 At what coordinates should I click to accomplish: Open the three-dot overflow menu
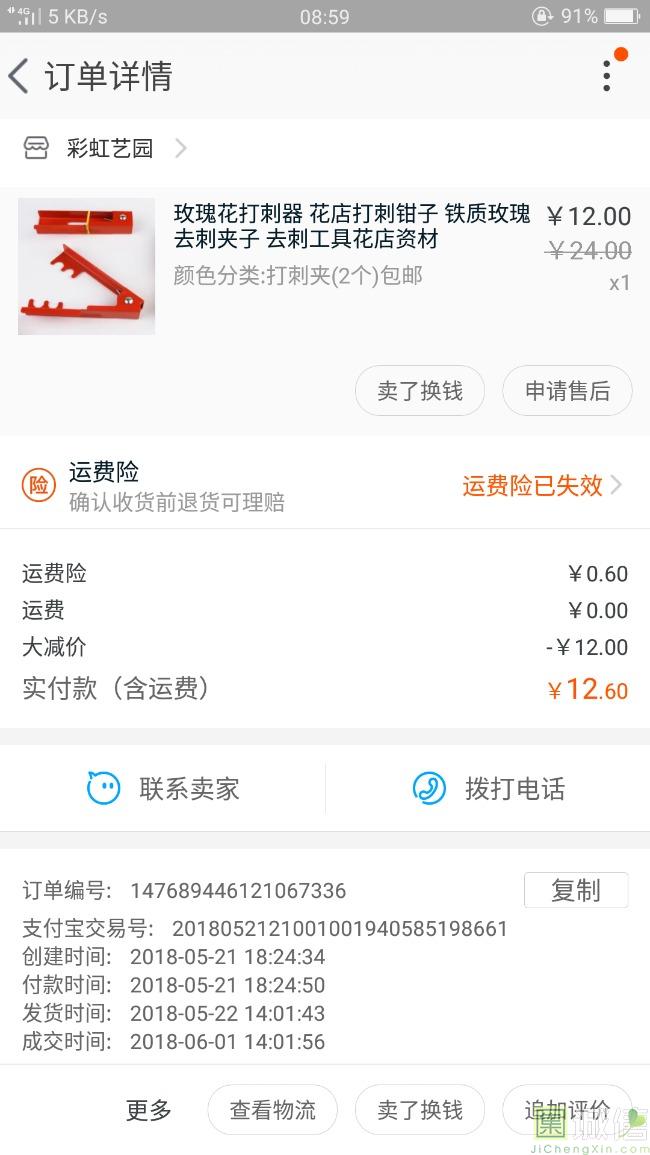click(x=607, y=76)
